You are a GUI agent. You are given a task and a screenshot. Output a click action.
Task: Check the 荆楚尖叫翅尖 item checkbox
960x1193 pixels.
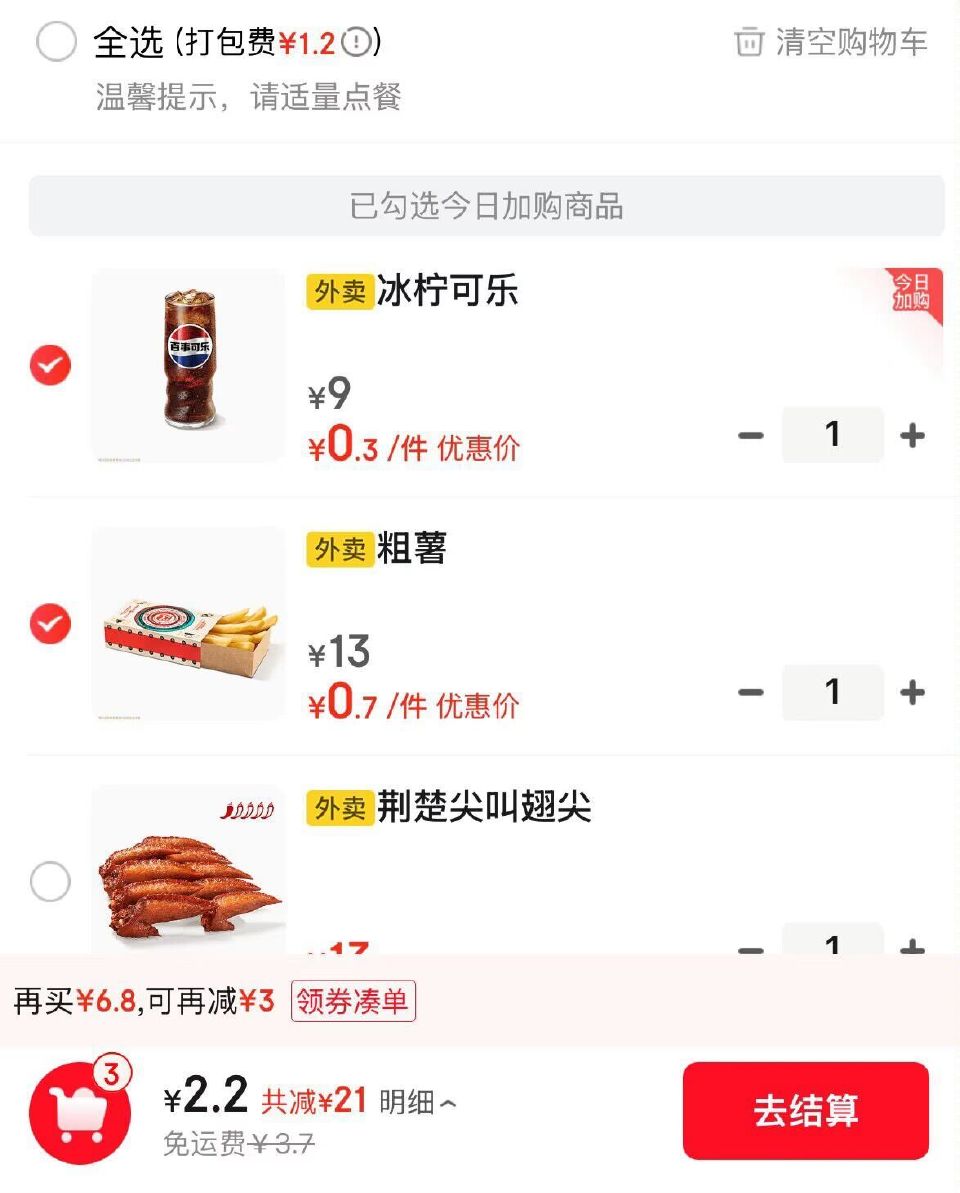tap(50, 883)
